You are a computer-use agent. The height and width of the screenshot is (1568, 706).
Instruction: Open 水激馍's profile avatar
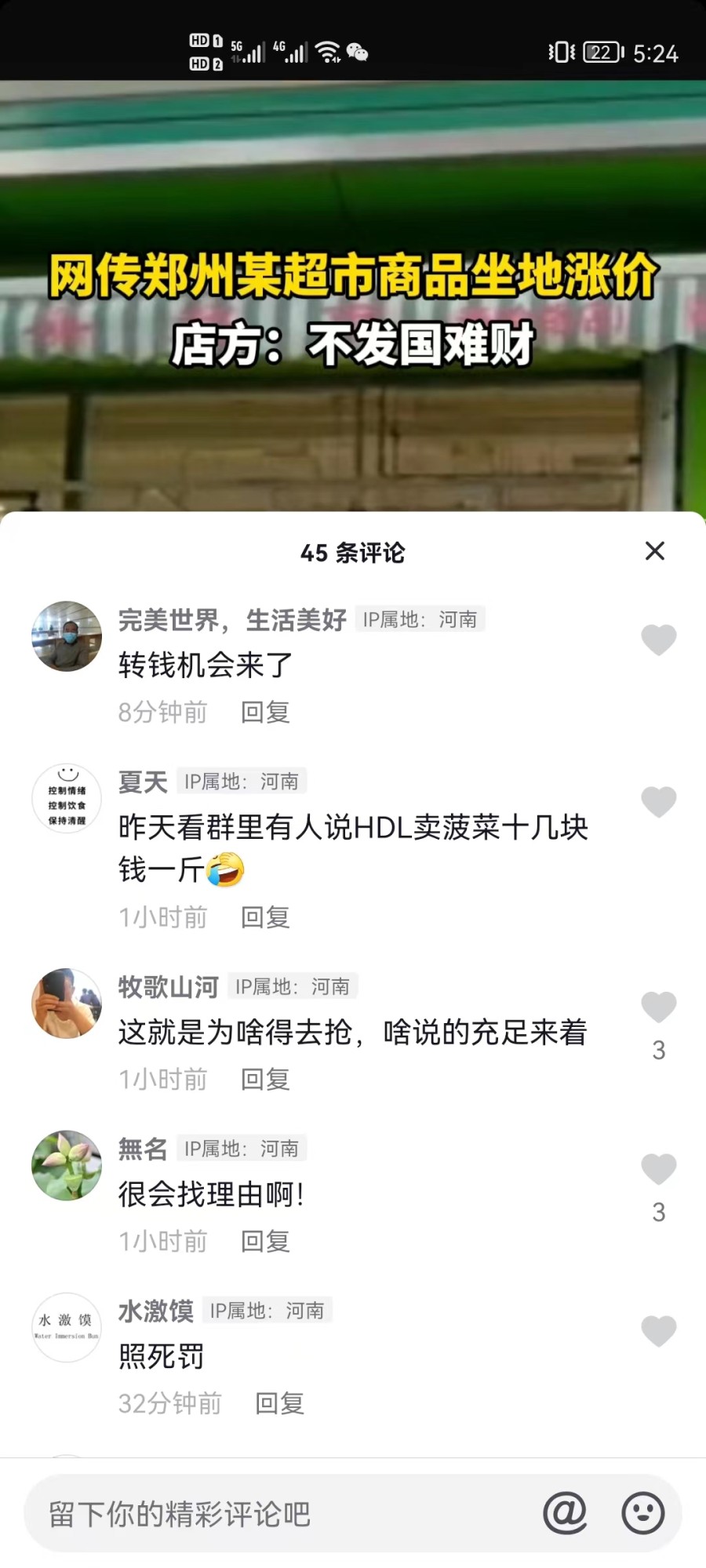(x=67, y=1327)
